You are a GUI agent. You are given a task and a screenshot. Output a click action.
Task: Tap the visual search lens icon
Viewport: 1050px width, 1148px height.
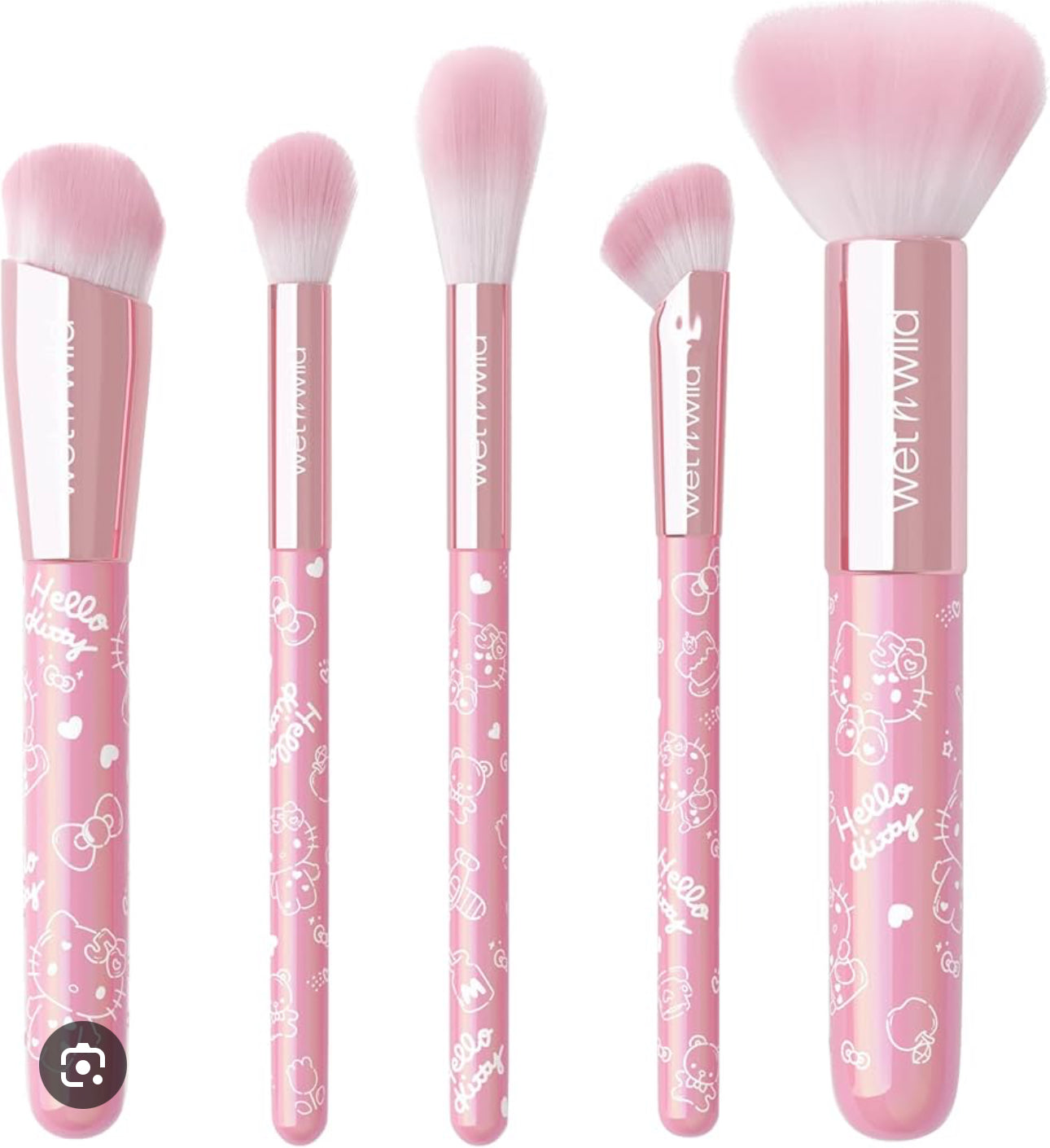[x=83, y=1063]
